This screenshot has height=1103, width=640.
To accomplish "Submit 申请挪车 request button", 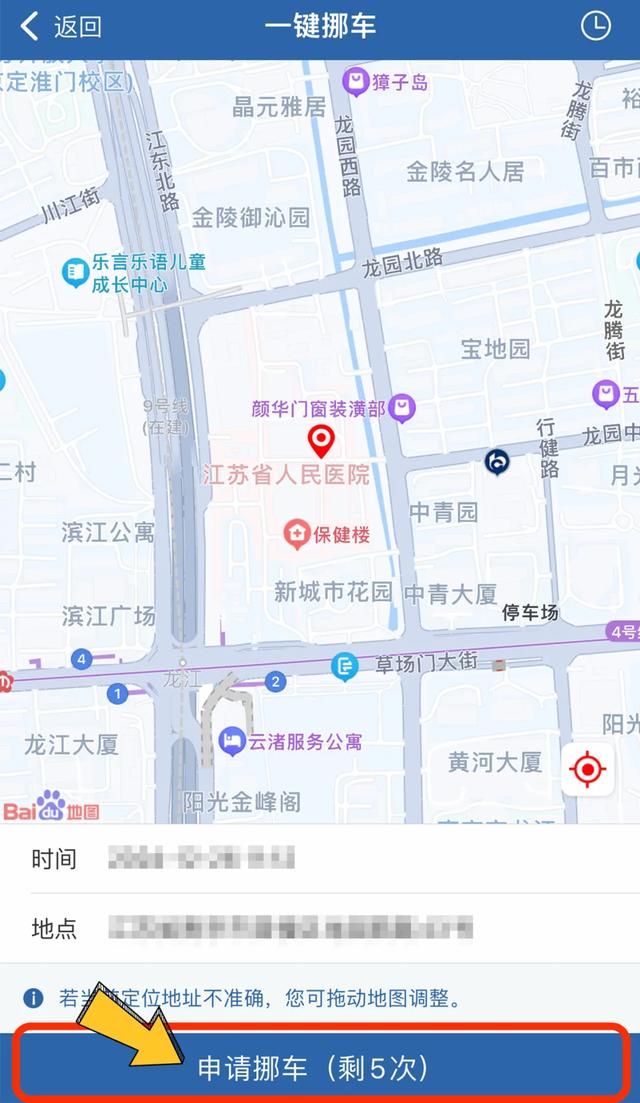I will click(x=320, y=1066).
